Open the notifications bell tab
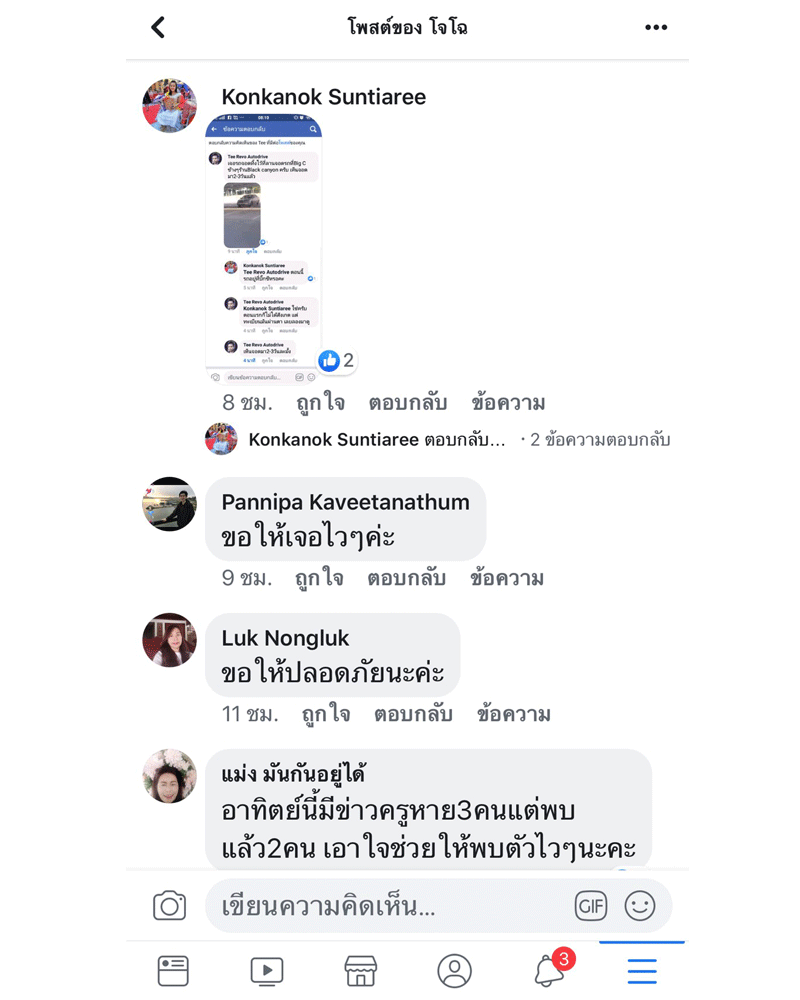Image resolution: width=800 pixels, height=1000 pixels. 549,970
